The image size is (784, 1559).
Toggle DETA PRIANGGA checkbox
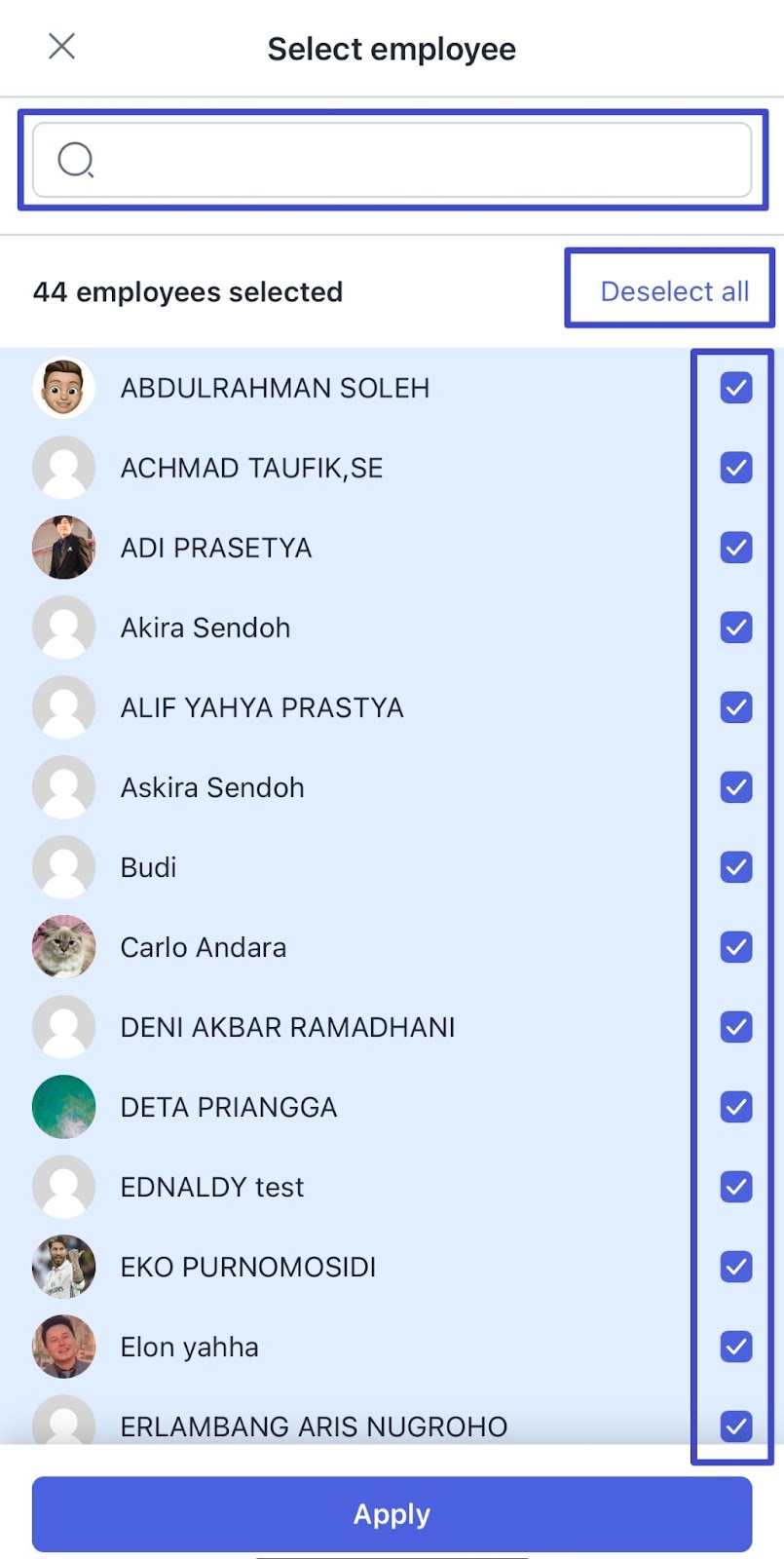point(736,1107)
